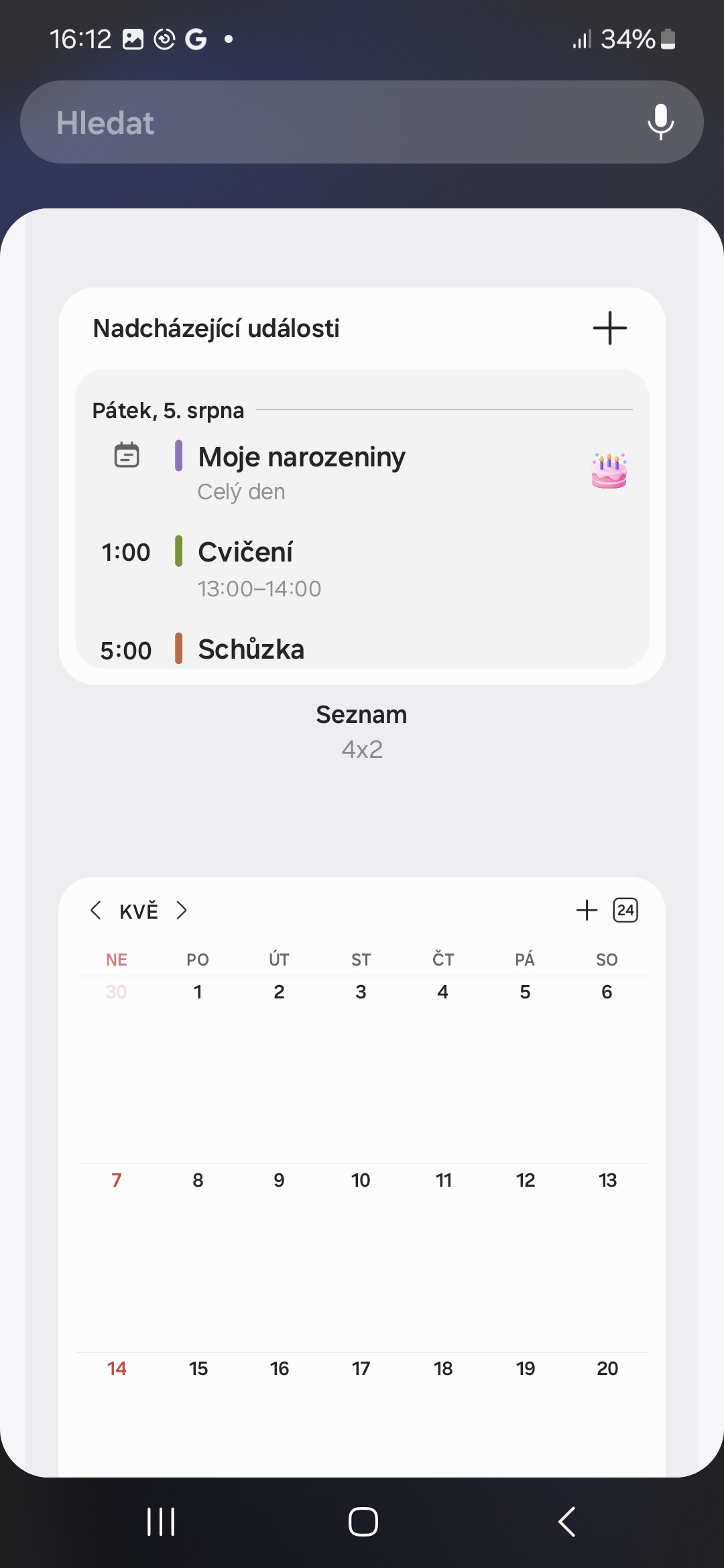The image size is (724, 1568).
Task: Tap the back navigation arrow
Action: click(566, 1521)
